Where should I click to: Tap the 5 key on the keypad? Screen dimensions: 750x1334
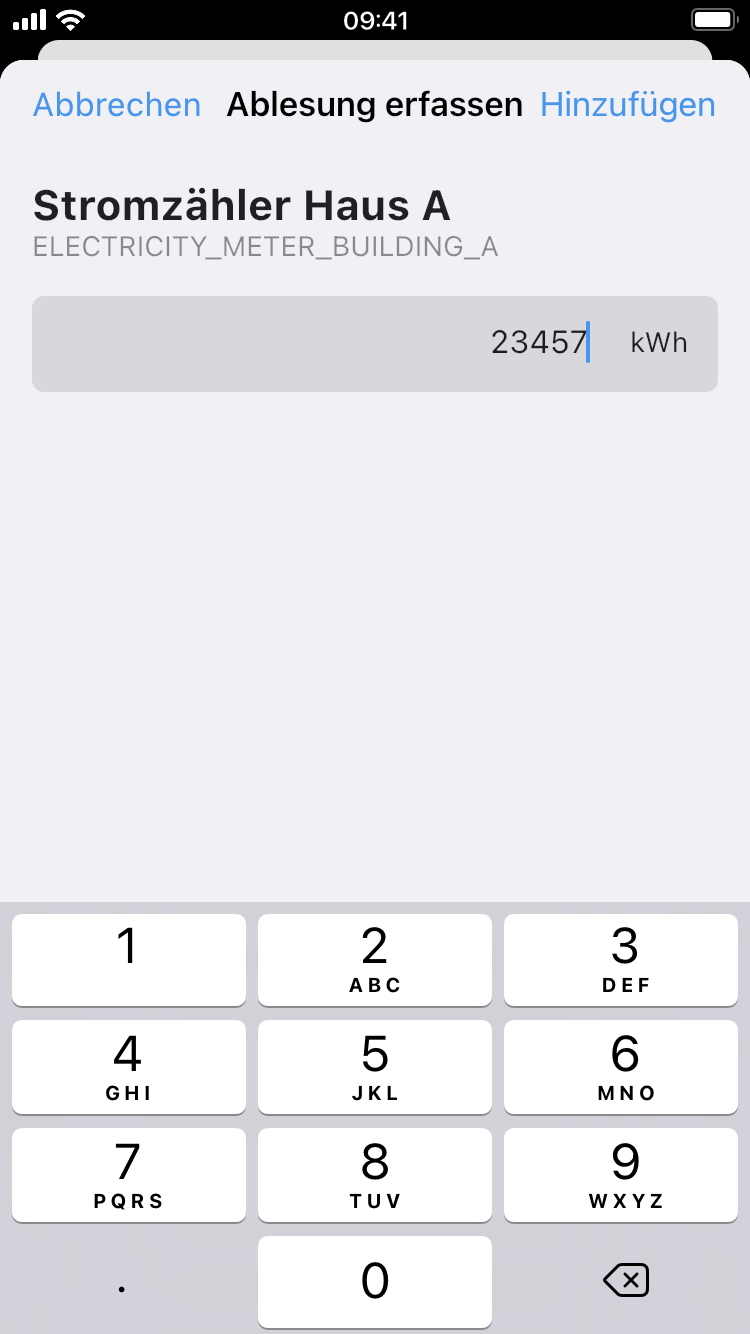tap(375, 1066)
